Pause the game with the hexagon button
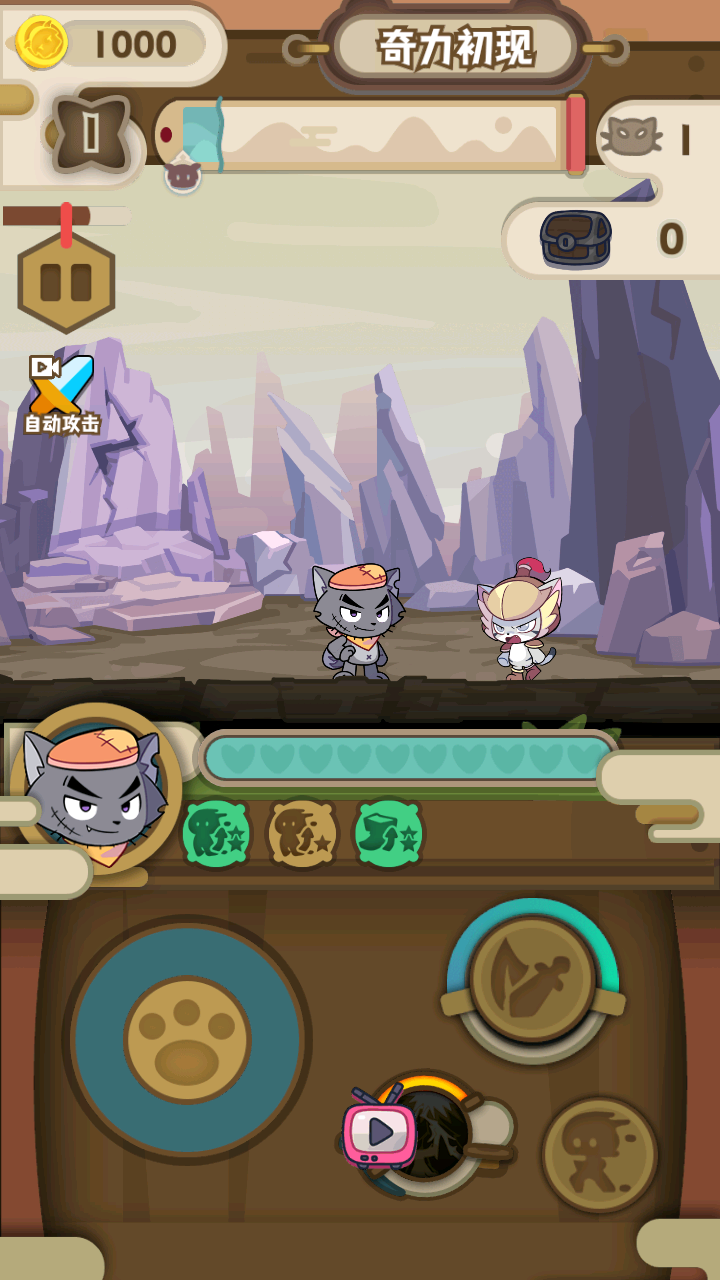 (x=66, y=283)
